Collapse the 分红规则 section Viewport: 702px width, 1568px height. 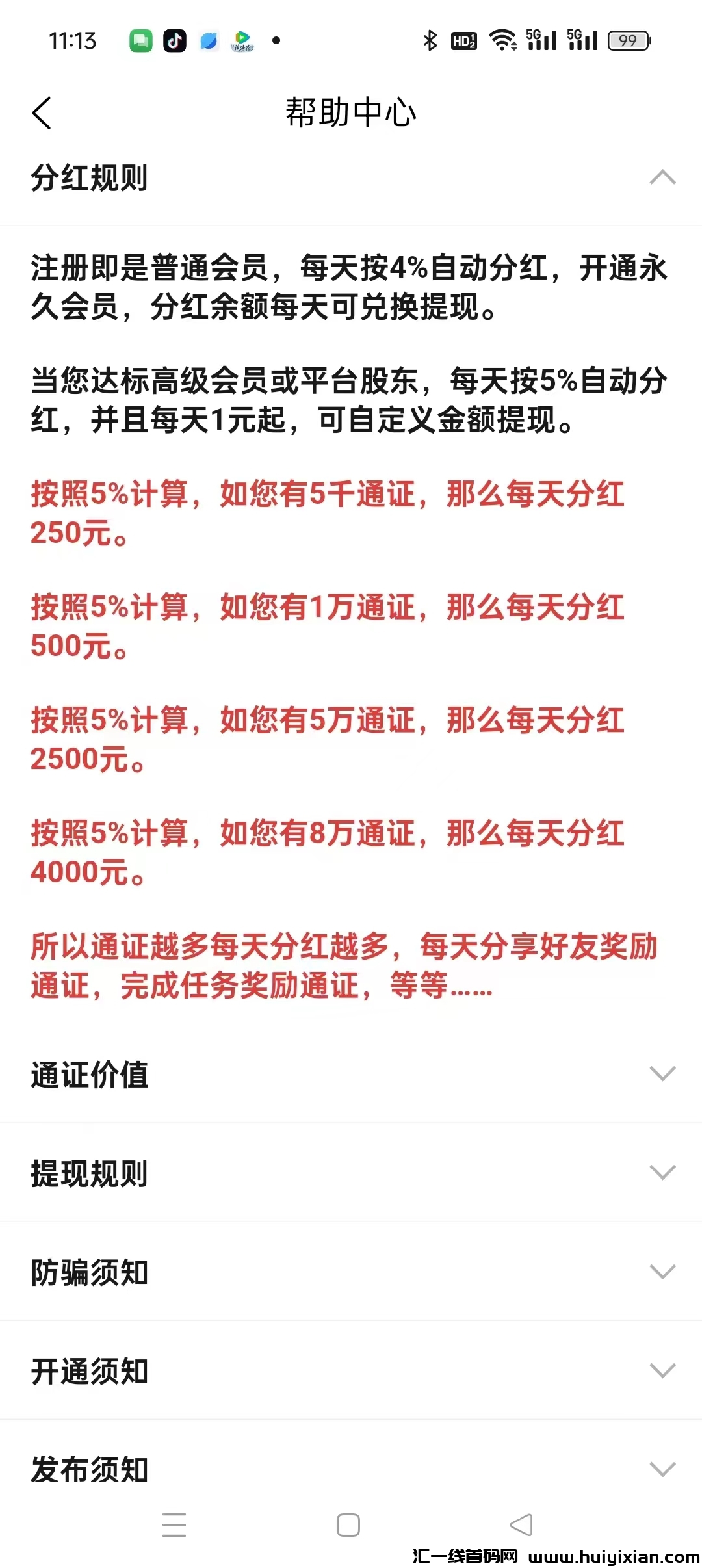[662, 177]
